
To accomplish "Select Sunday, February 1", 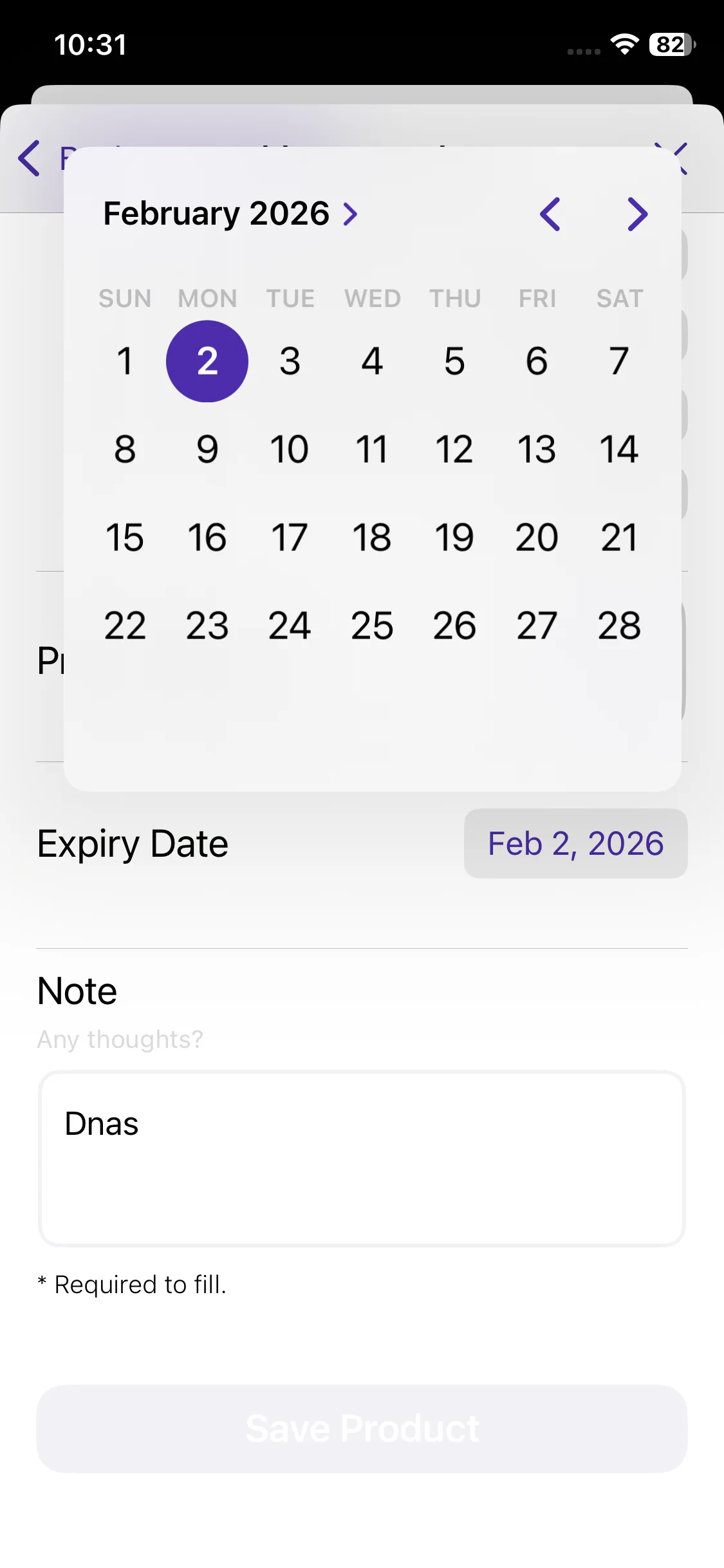I will pos(125,361).
